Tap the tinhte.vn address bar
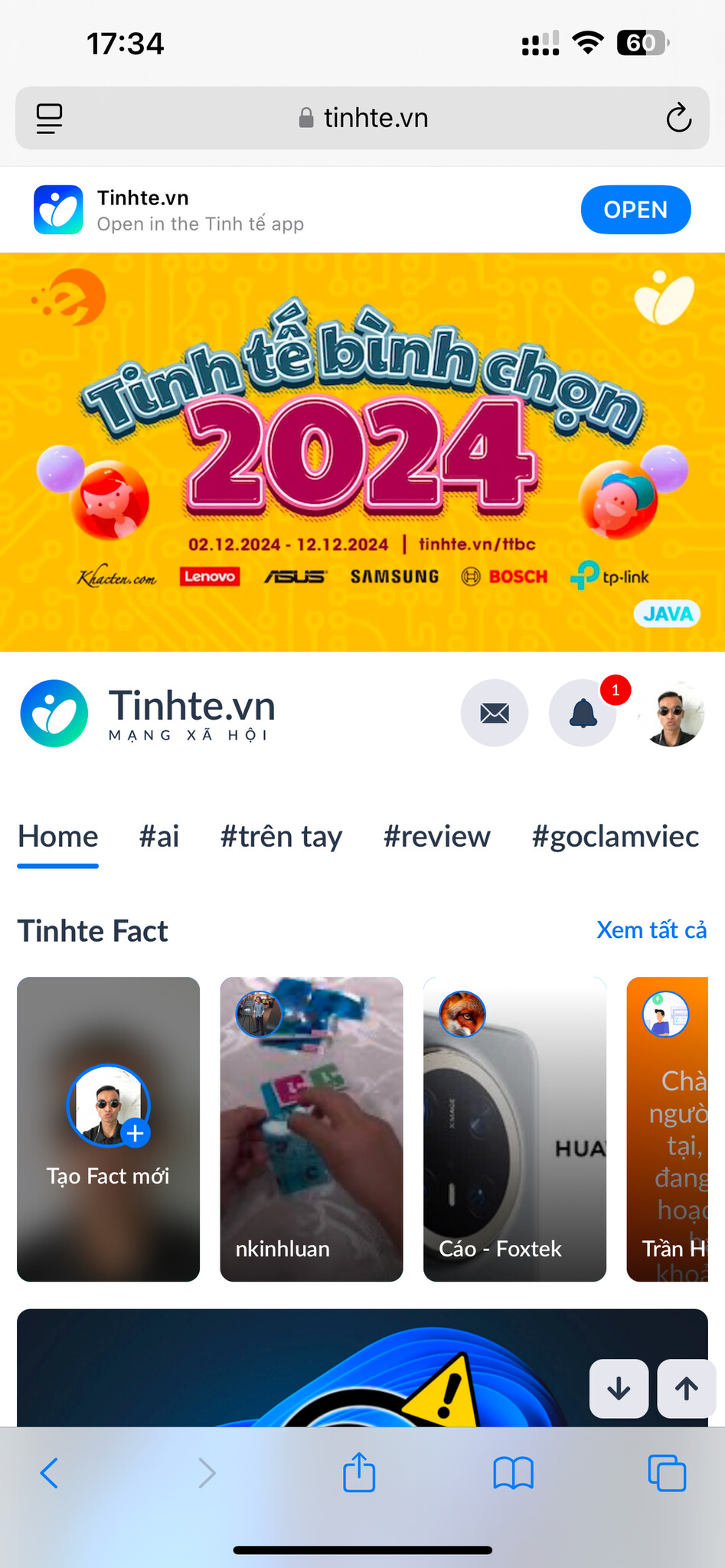 [362, 118]
